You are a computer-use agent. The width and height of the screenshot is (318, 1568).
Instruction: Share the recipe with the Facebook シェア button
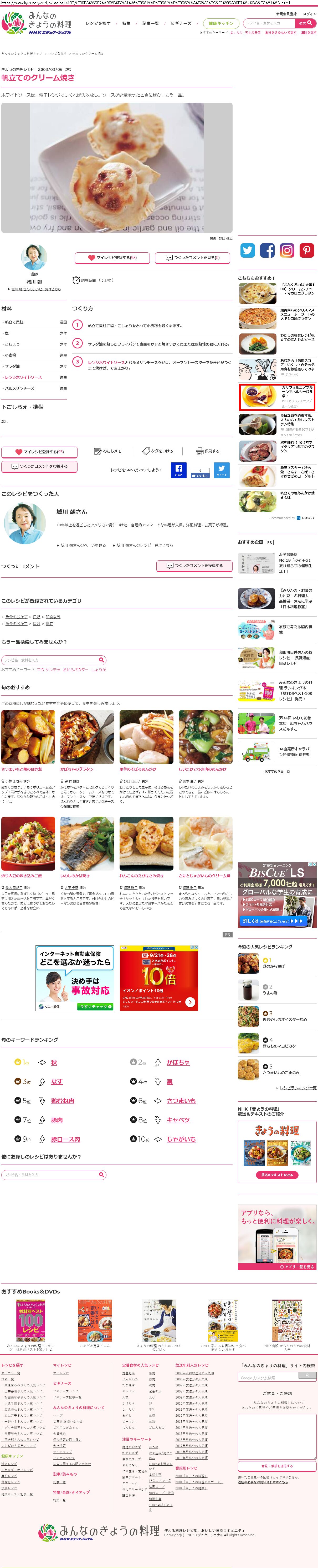pyautogui.click(x=178, y=471)
